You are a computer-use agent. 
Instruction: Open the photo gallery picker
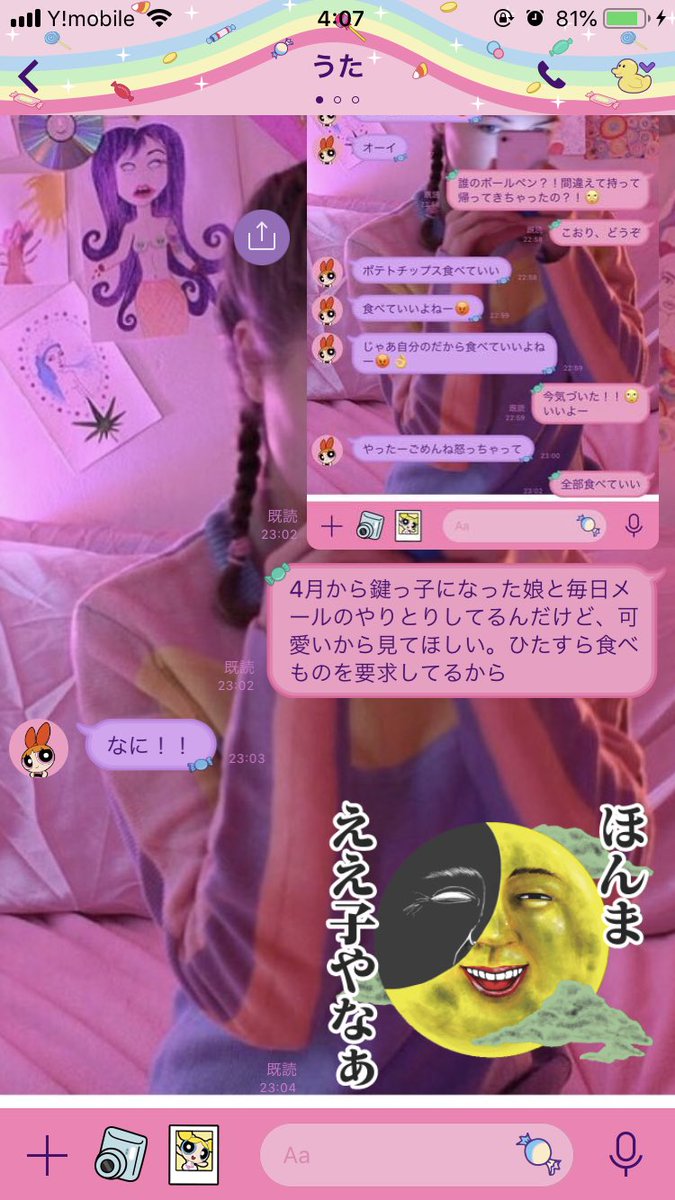point(194,1155)
